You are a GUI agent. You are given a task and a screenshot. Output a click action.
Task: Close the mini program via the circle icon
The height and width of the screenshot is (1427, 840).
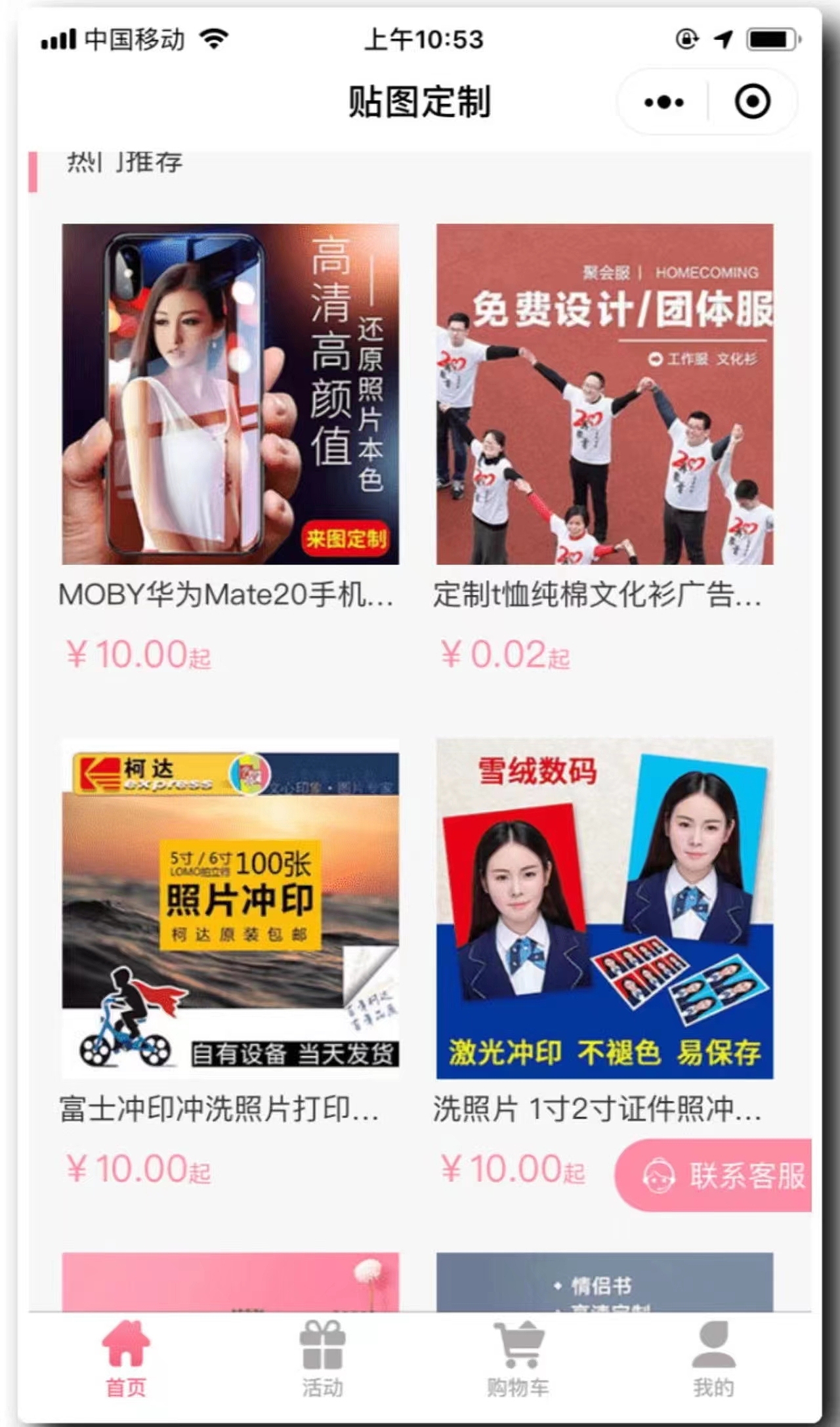click(x=752, y=102)
